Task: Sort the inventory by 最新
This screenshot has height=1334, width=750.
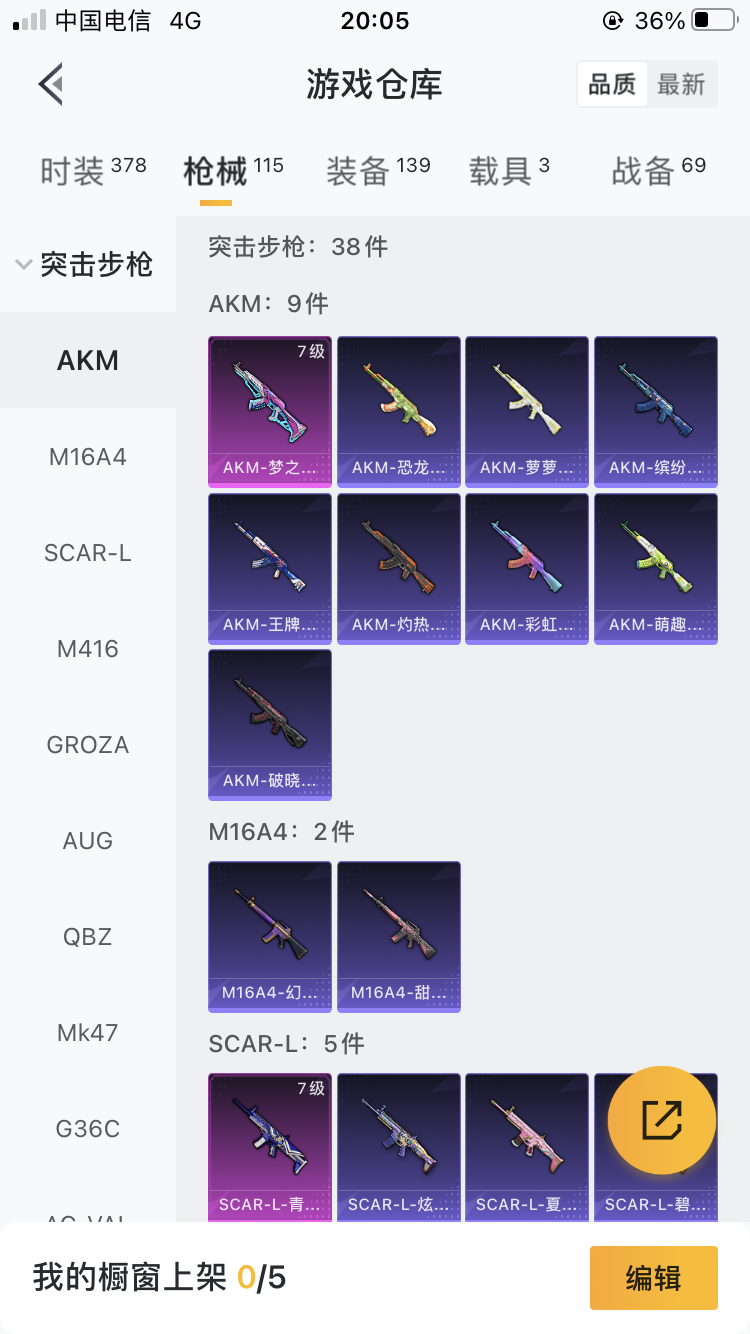Action: (x=681, y=85)
